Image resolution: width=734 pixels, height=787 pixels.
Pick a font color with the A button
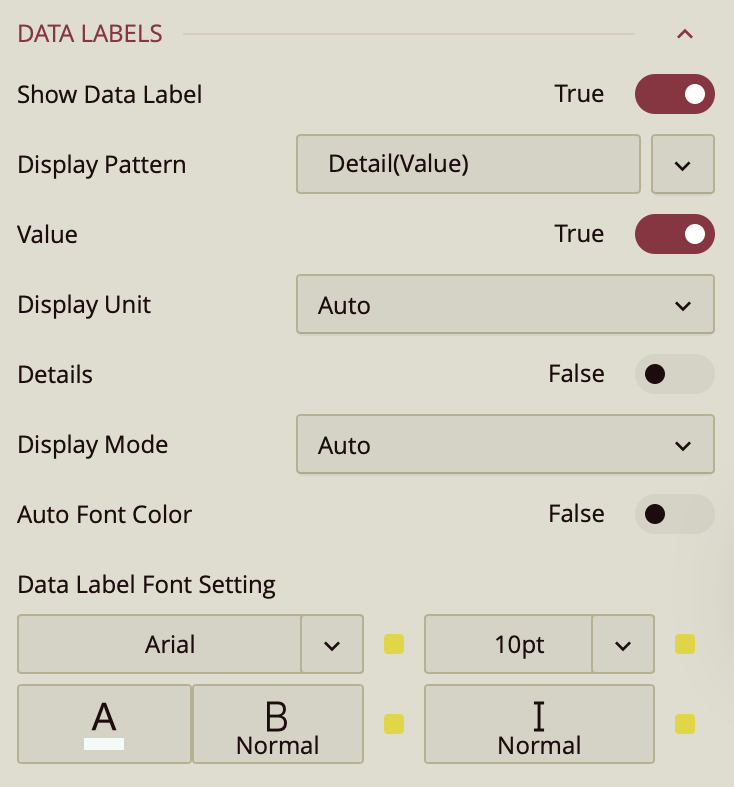click(x=104, y=724)
